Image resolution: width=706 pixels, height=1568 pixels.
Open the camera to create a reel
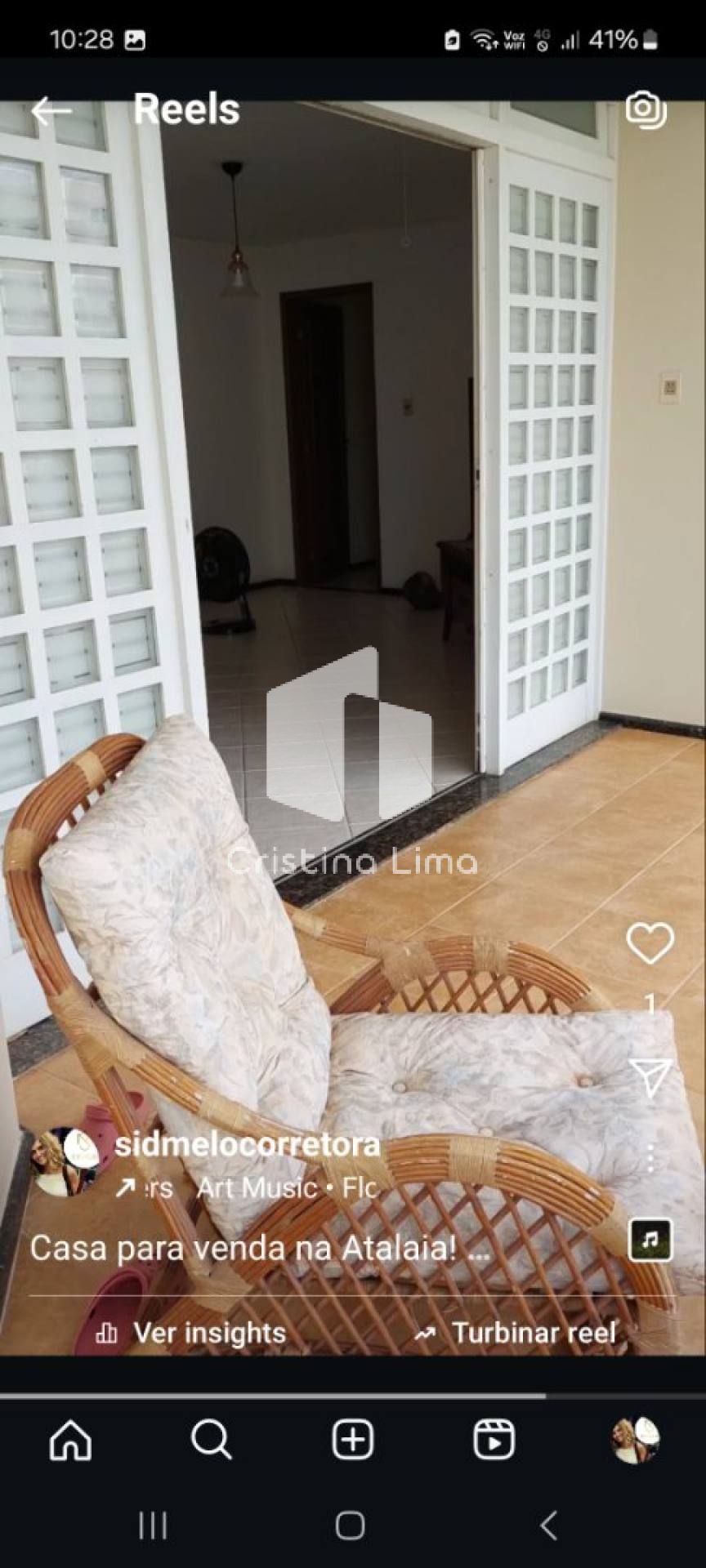[646, 109]
